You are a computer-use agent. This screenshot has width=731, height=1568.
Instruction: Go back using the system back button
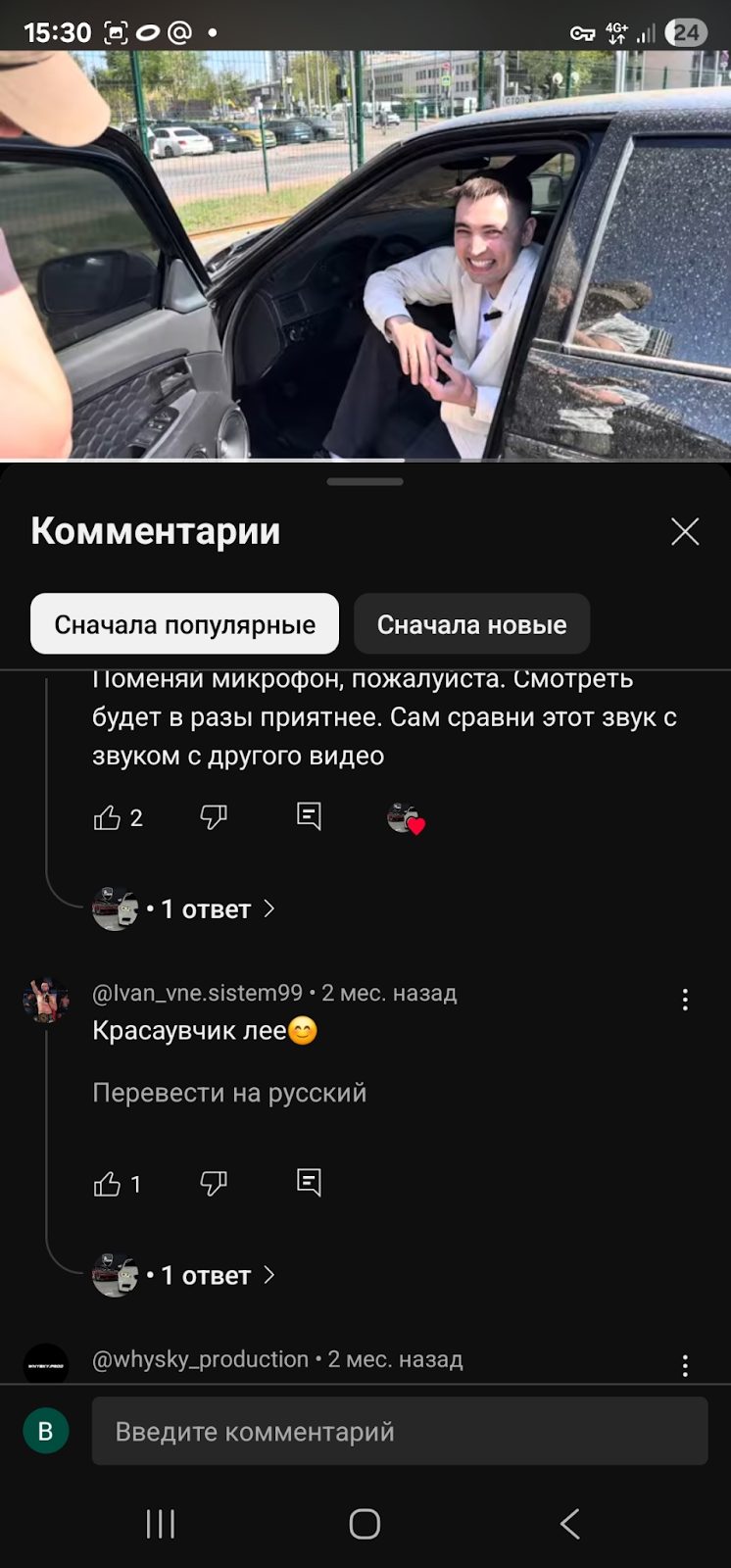[x=569, y=1524]
